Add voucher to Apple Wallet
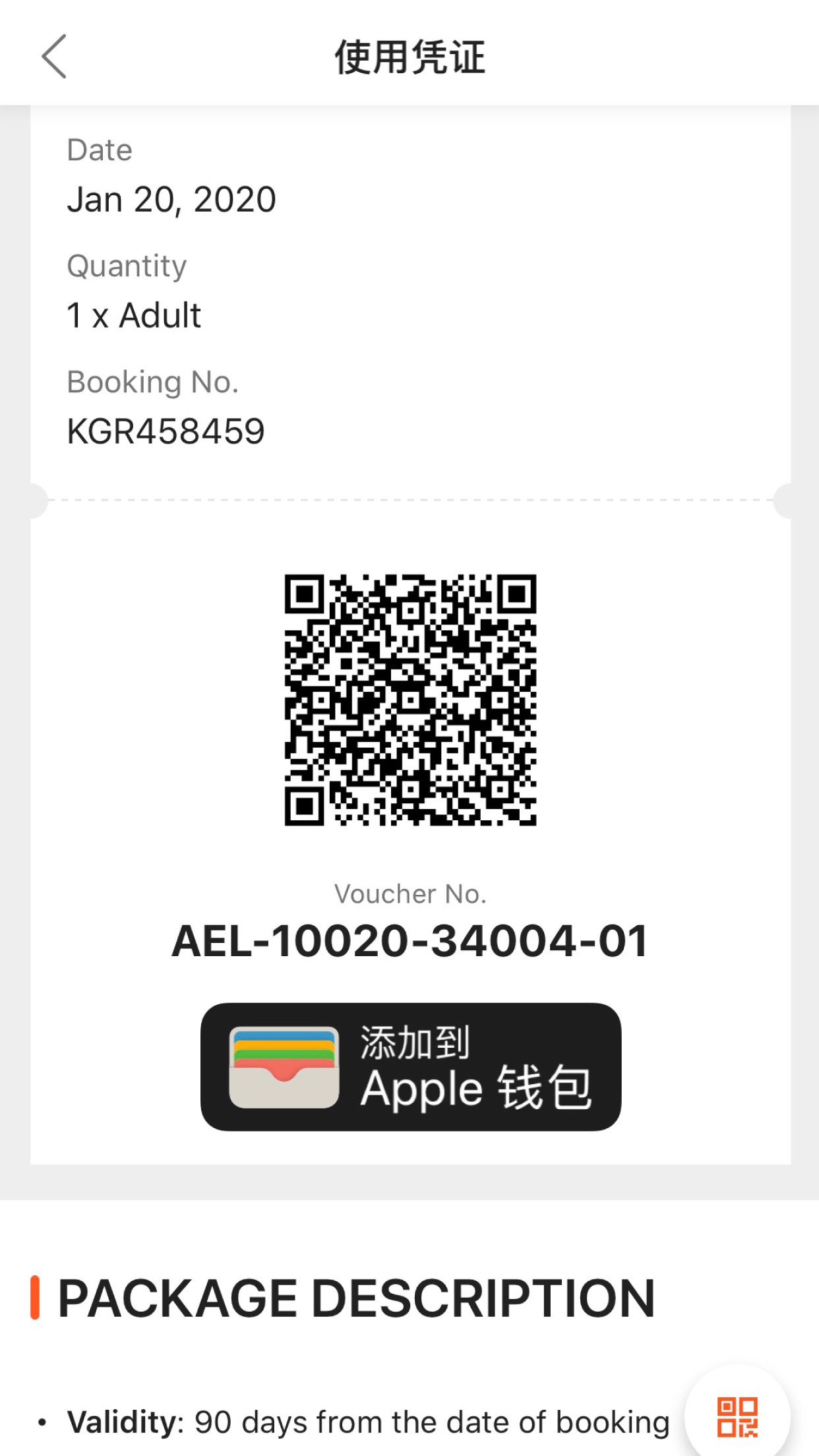 pyautogui.click(x=410, y=1067)
